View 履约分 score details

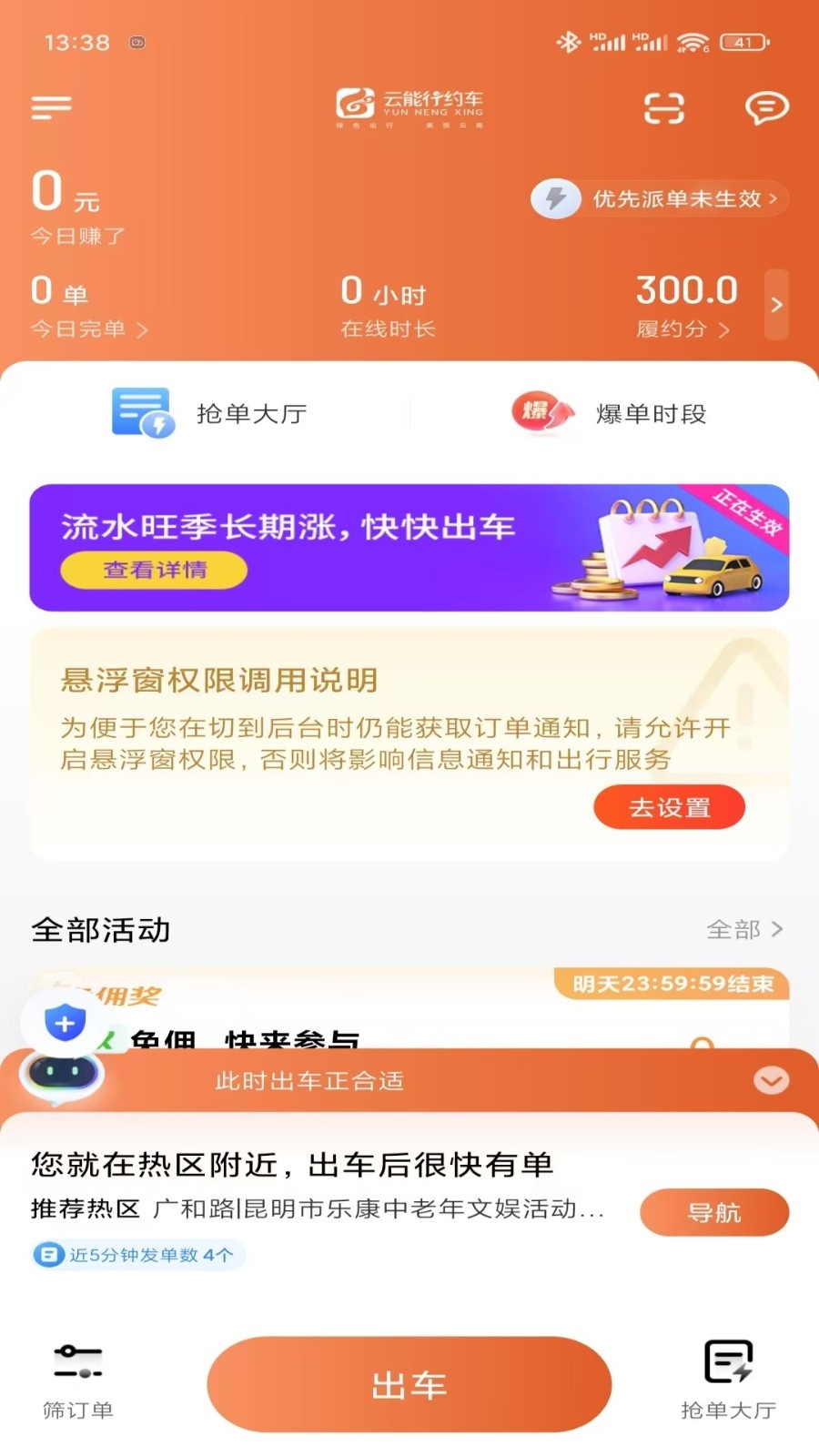click(682, 329)
